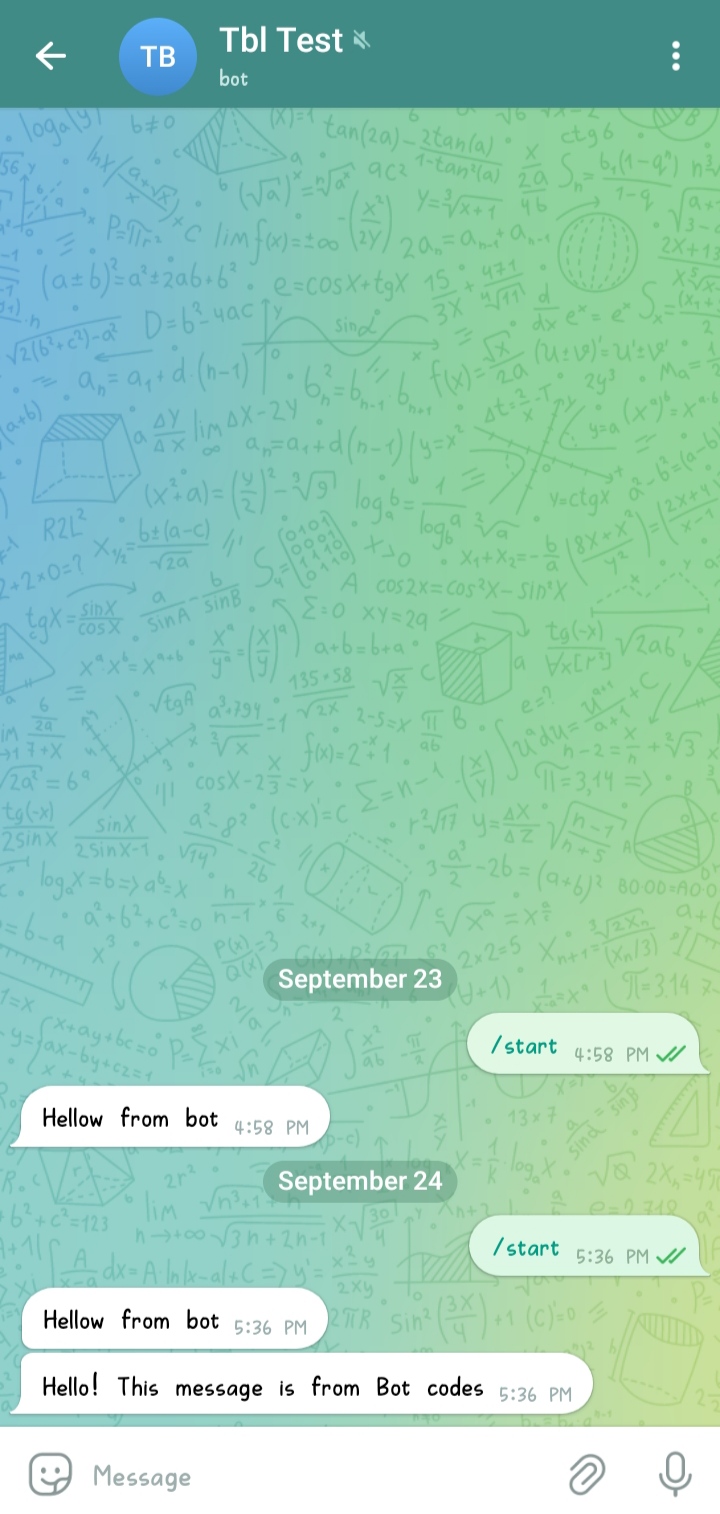Viewport: 720px width, 1514px height.
Task: Tap the September 24 date separator
Action: pos(359,1181)
